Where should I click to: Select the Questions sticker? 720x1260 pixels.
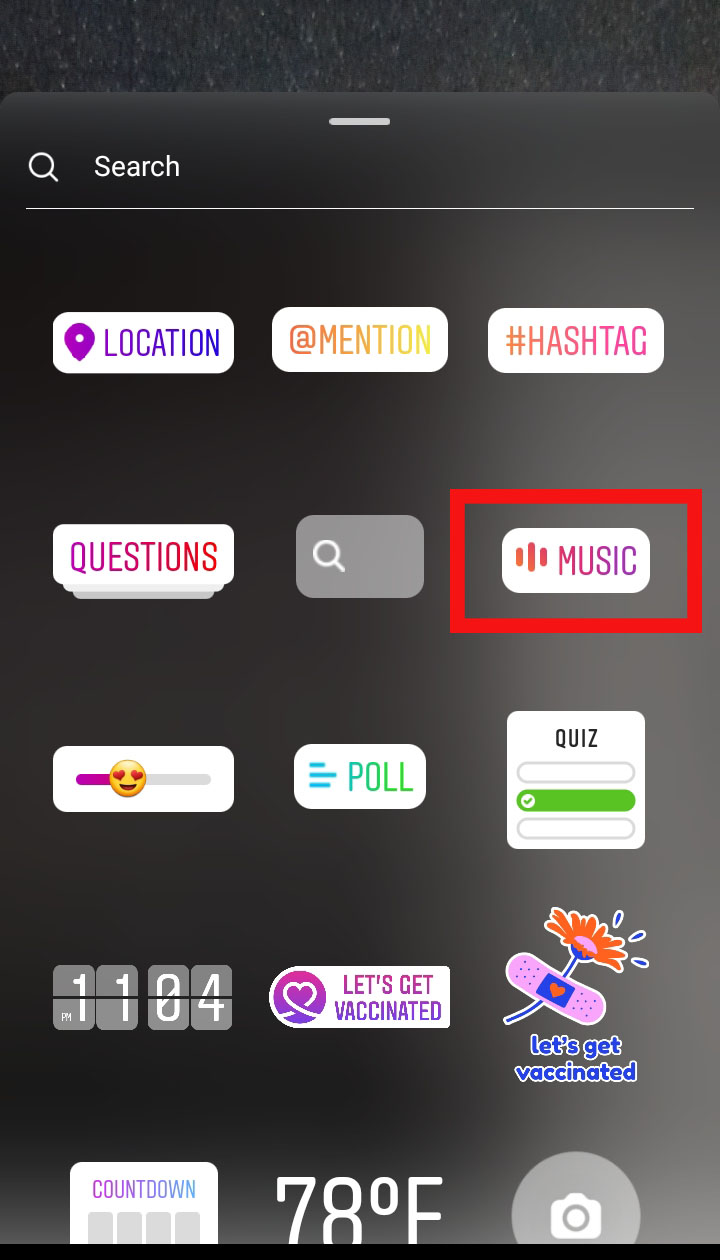point(143,556)
